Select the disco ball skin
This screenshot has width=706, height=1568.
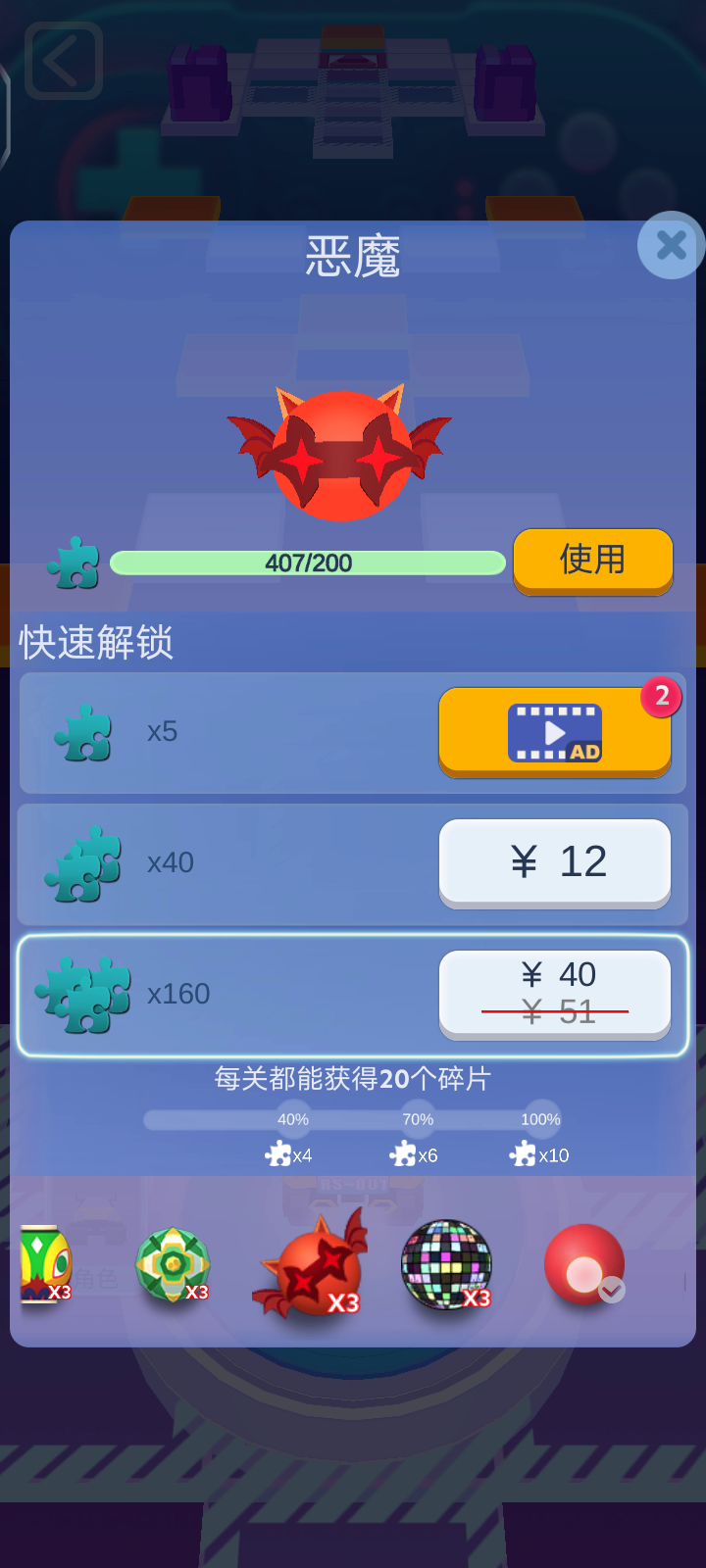[446, 1264]
